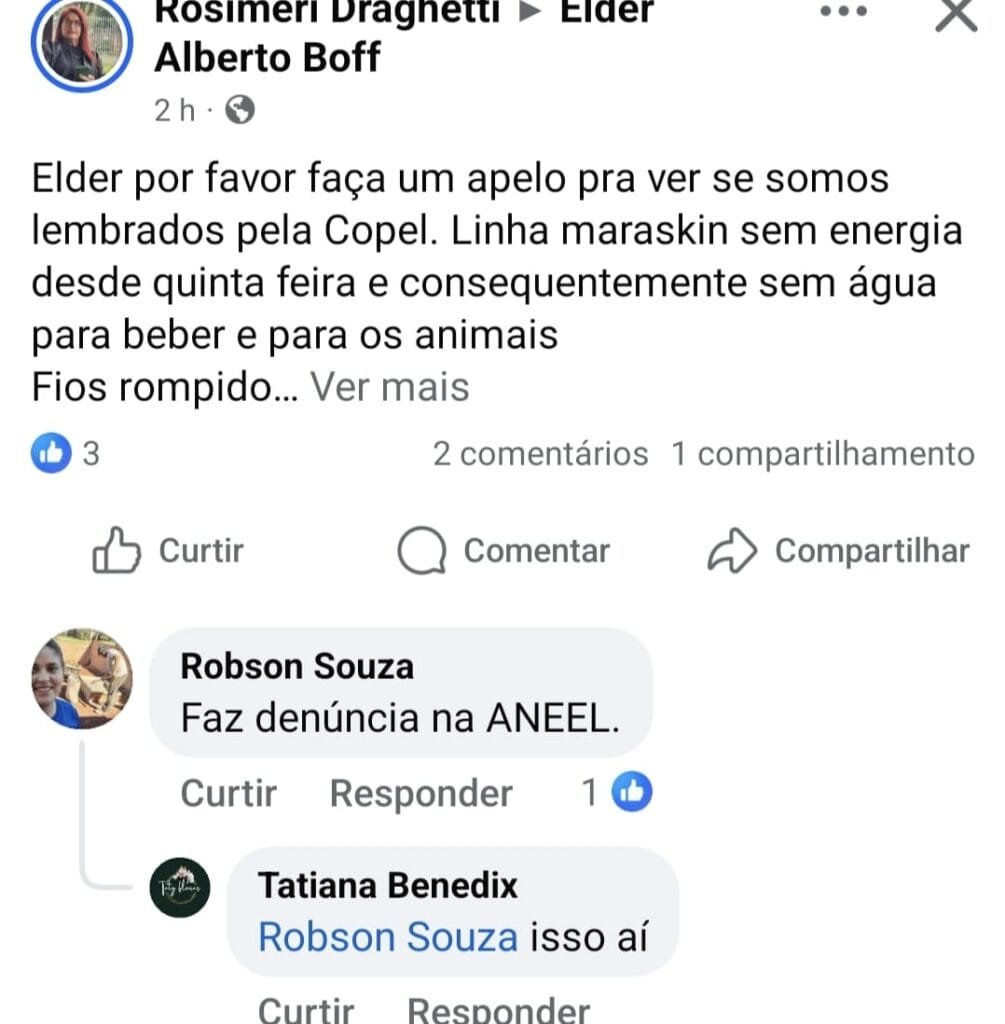Image resolution: width=1005 pixels, height=1024 pixels.
Task: Open Robson Souza's profile from his comment
Action: pyautogui.click(x=296, y=666)
